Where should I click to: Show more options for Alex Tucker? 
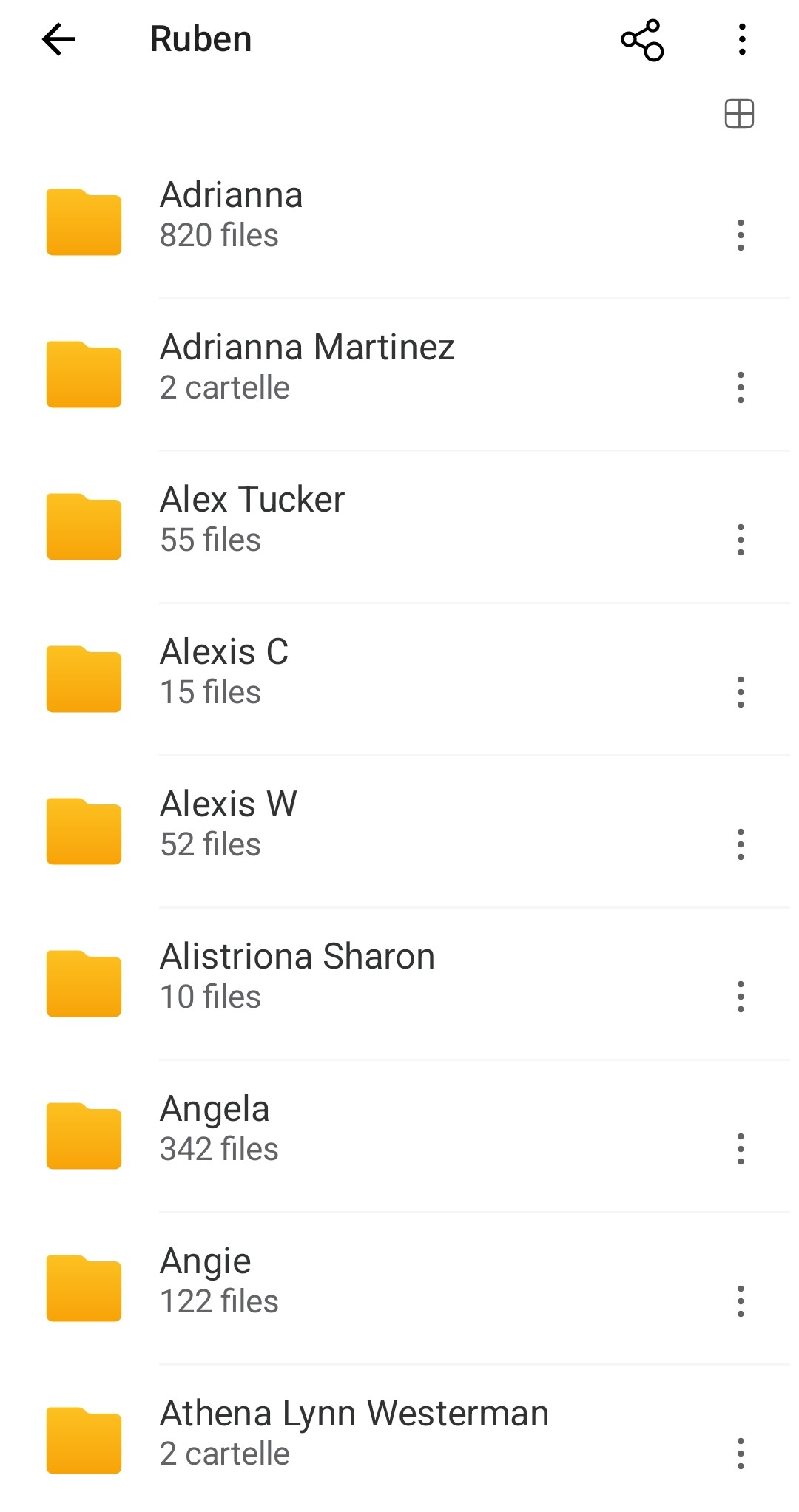coord(741,540)
